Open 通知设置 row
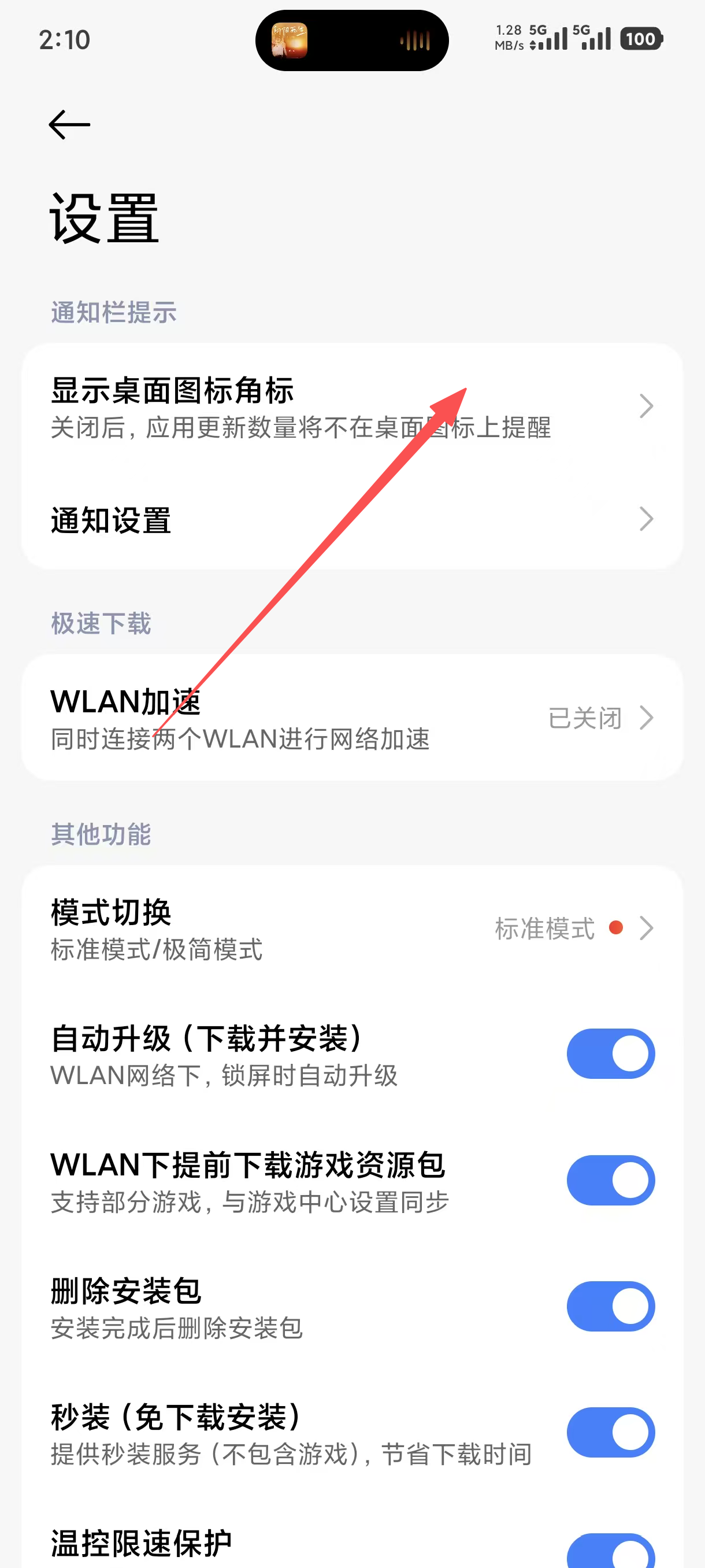Screen dimensions: 705x1568 [351, 520]
